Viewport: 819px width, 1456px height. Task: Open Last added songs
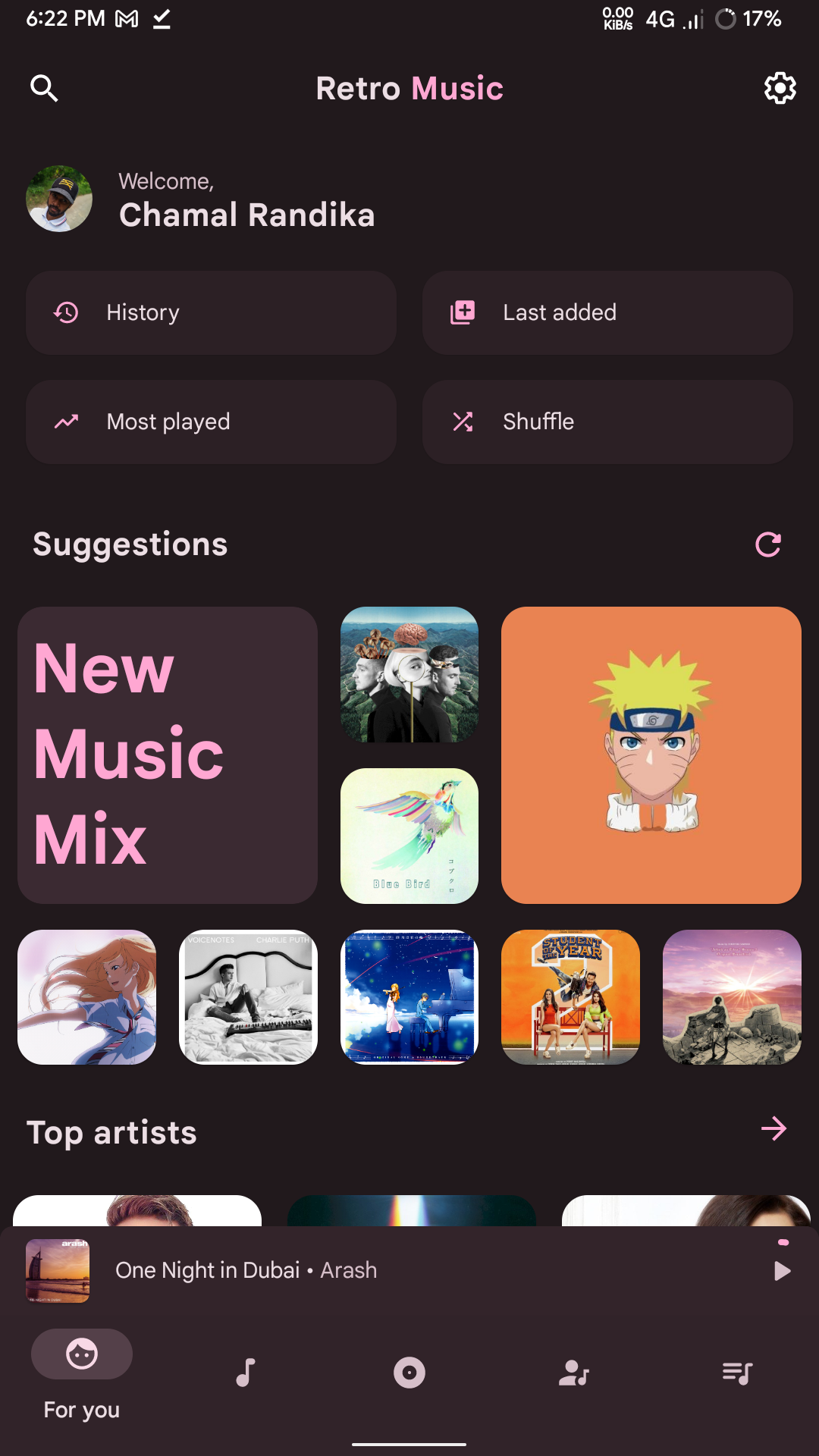click(x=607, y=312)
